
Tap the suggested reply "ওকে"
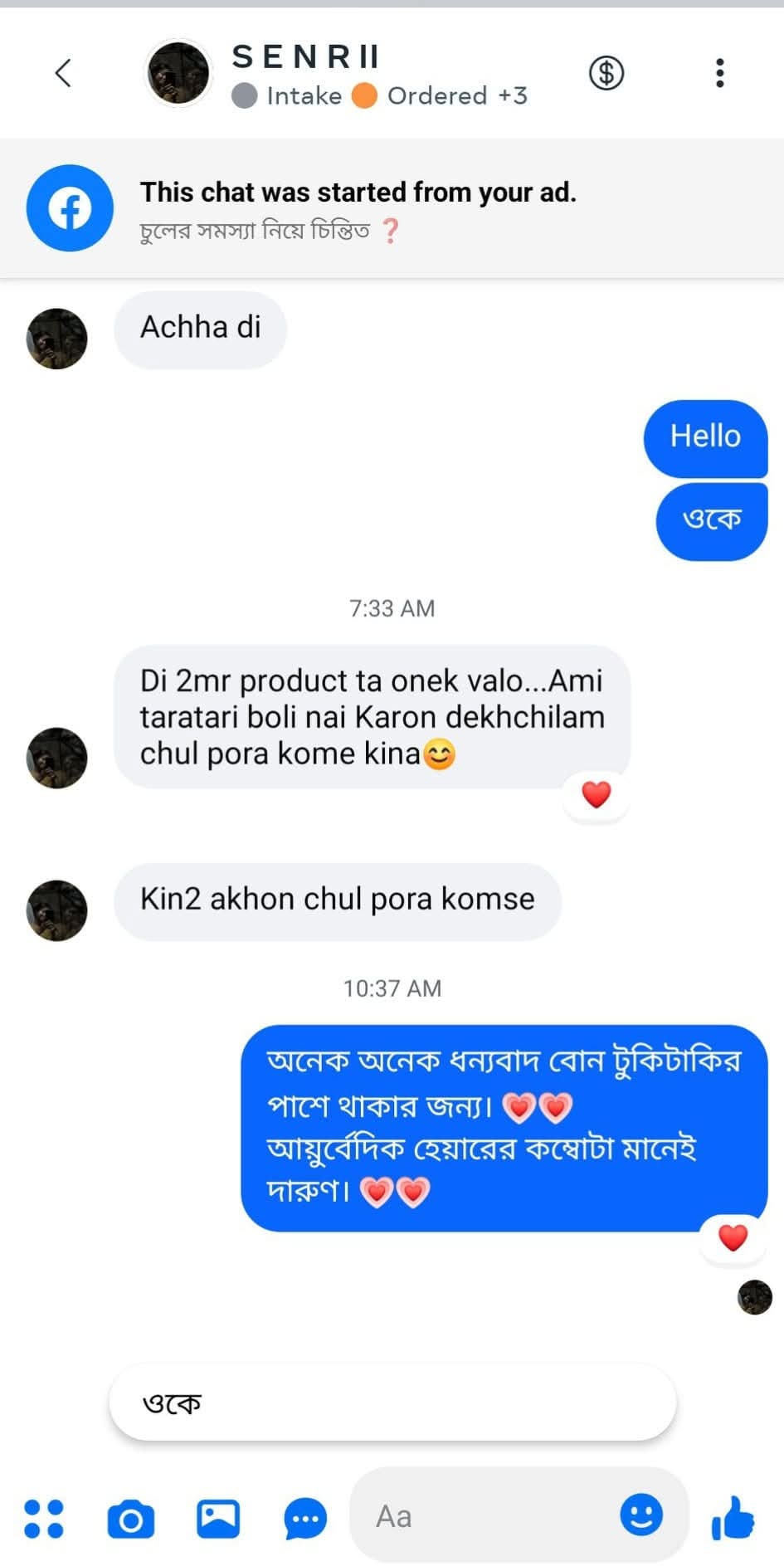[392, 1403]
